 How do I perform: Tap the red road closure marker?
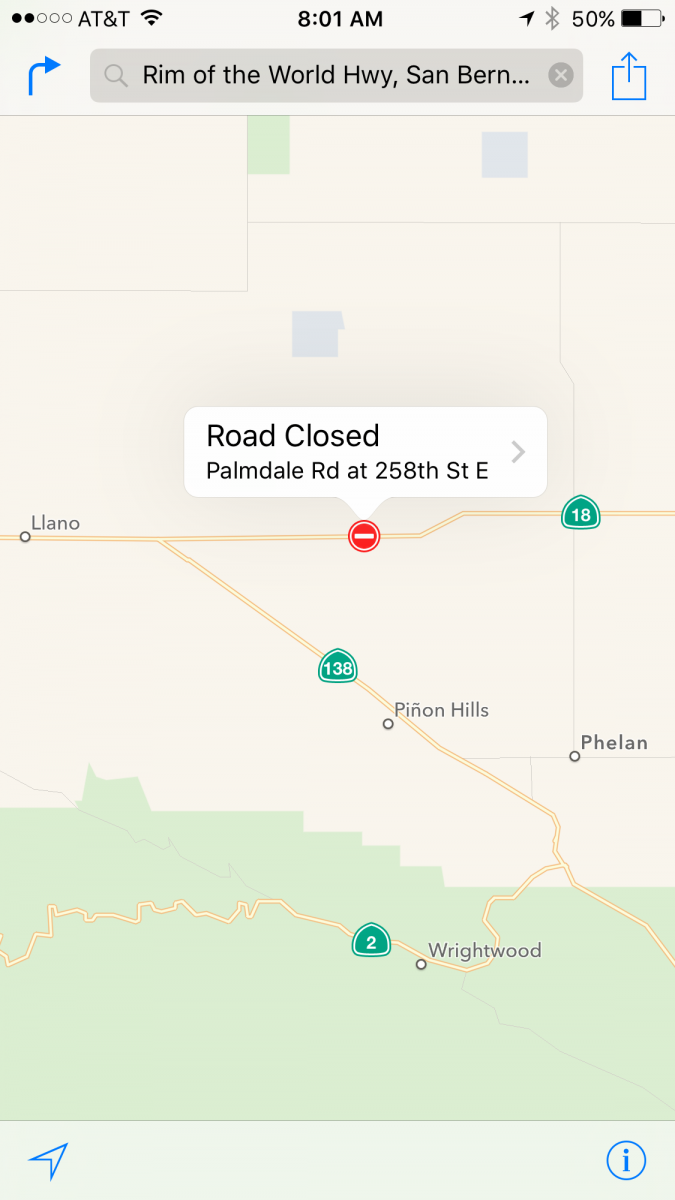pyautogui.click(x=364, y=536)
